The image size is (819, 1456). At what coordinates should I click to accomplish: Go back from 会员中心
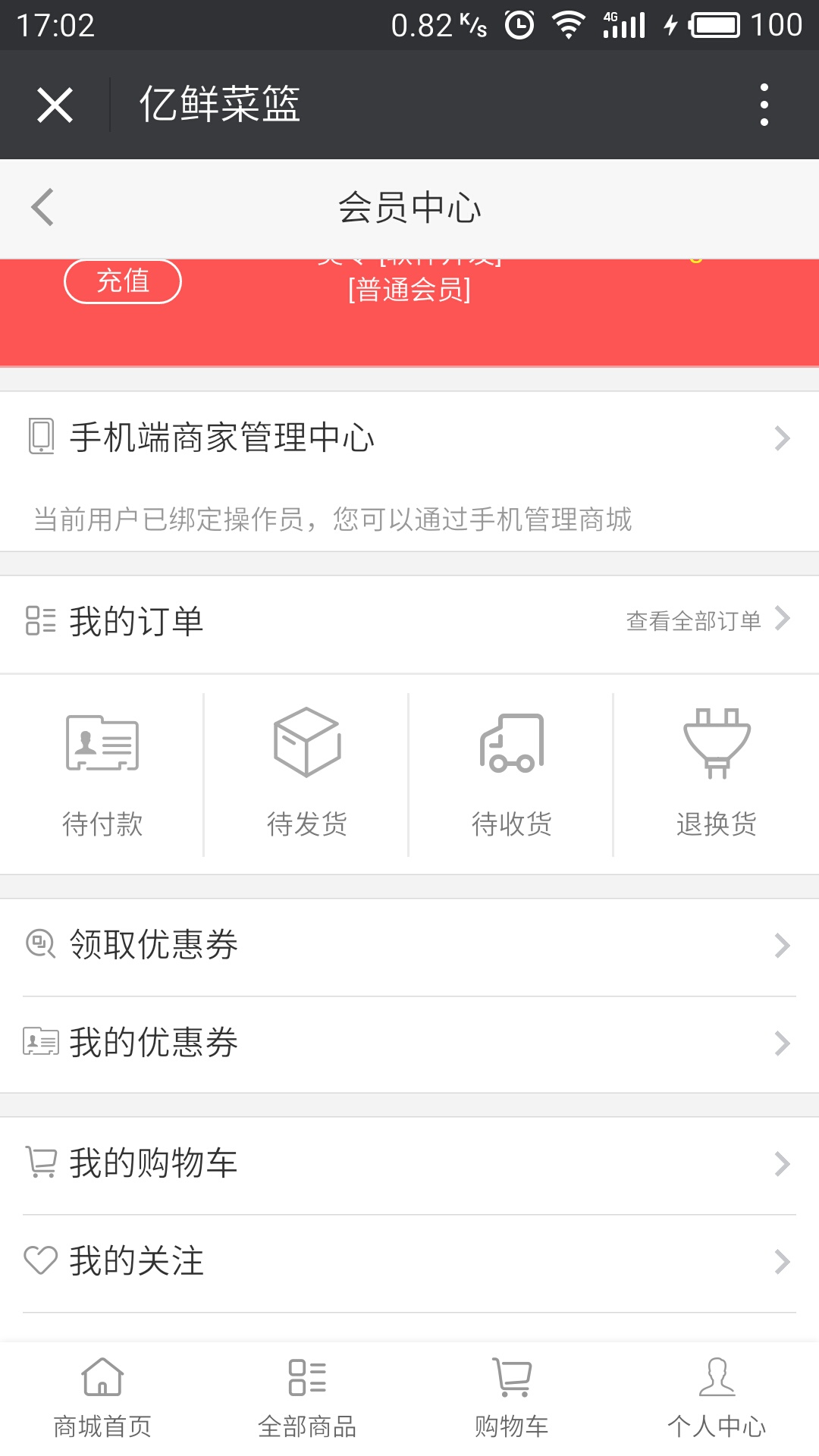(43, 207)
